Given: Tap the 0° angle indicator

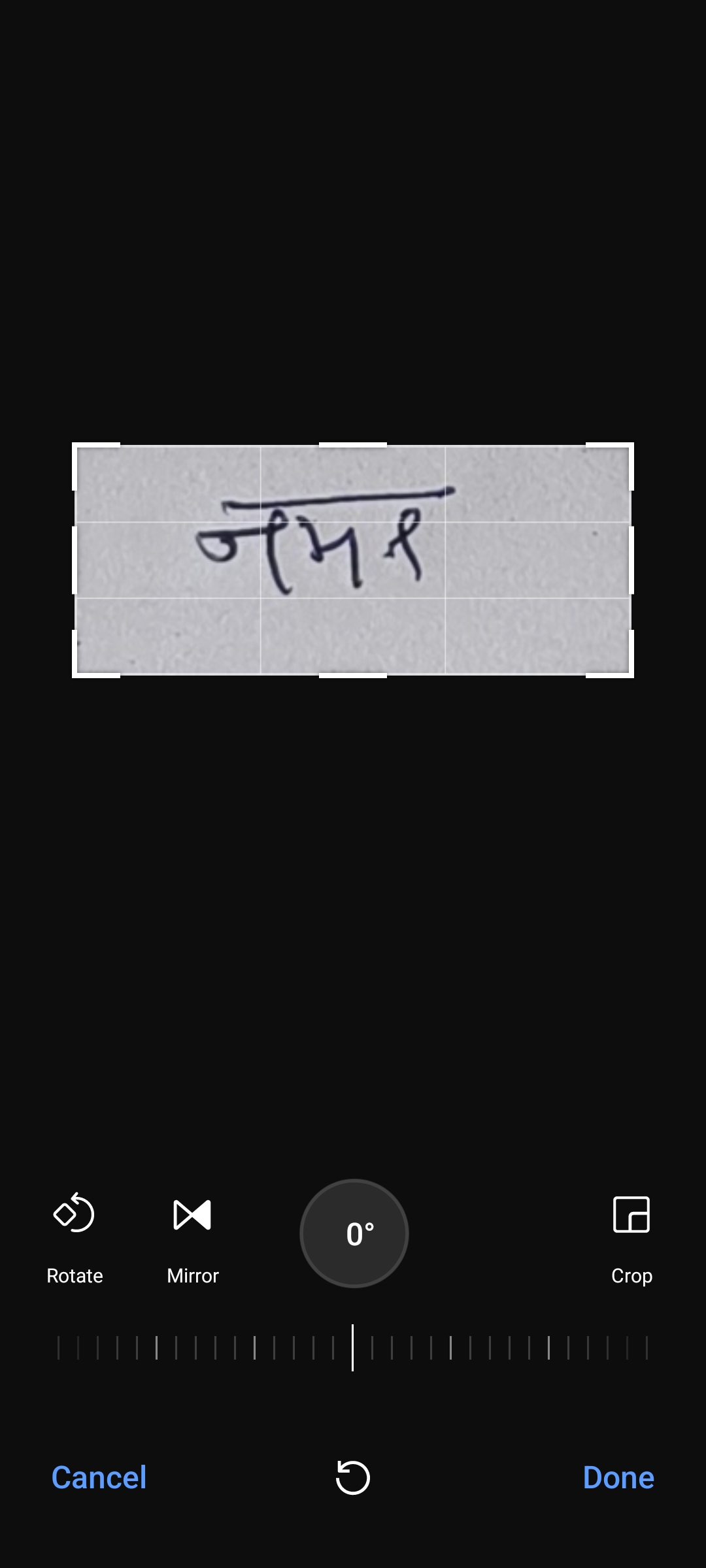Looking at the screenshot, I should 354,1233.
